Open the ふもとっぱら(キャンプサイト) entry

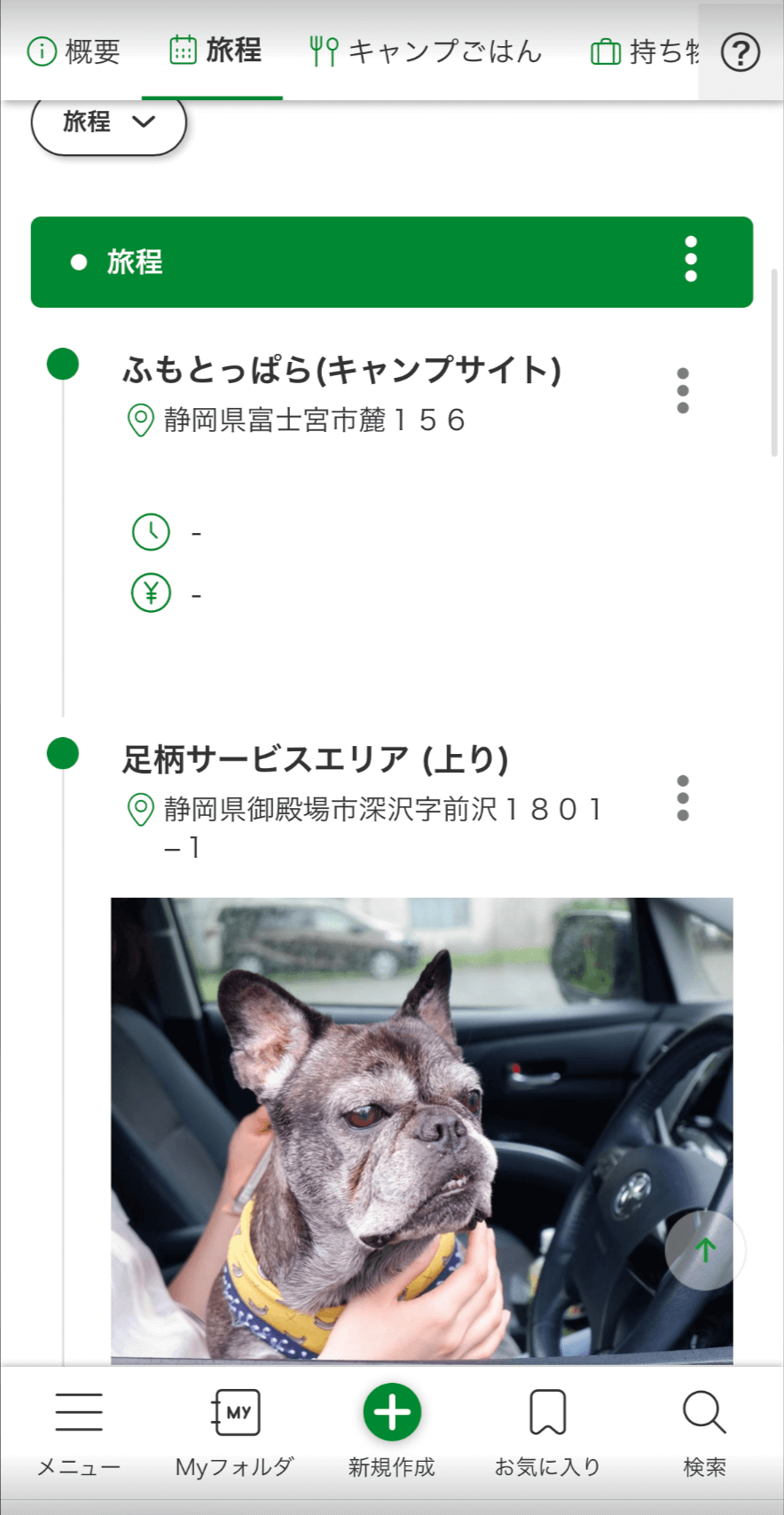pos(341,370)
